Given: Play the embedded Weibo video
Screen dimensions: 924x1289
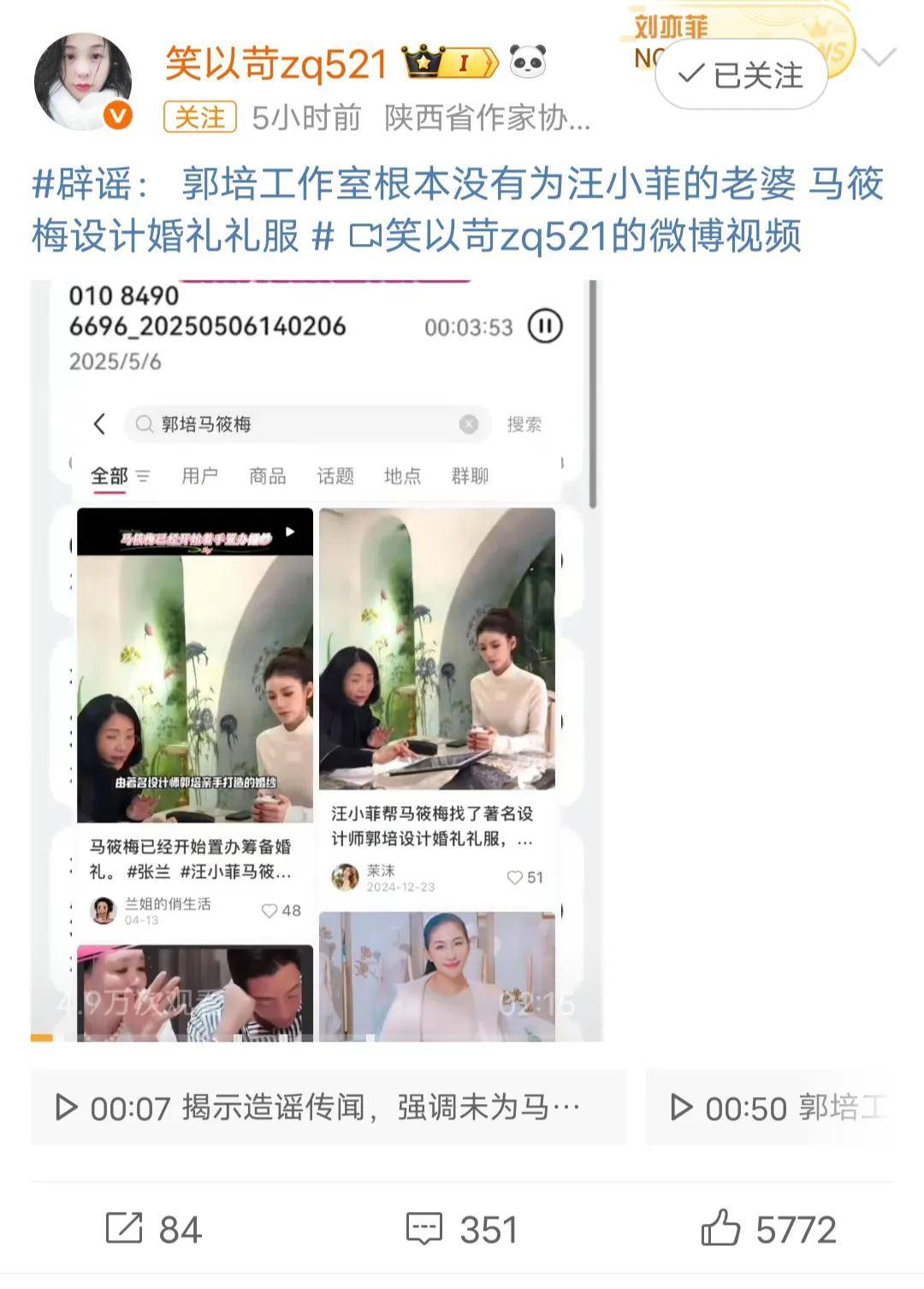Looking at the screenshot, I should click(x=317, y=659).
